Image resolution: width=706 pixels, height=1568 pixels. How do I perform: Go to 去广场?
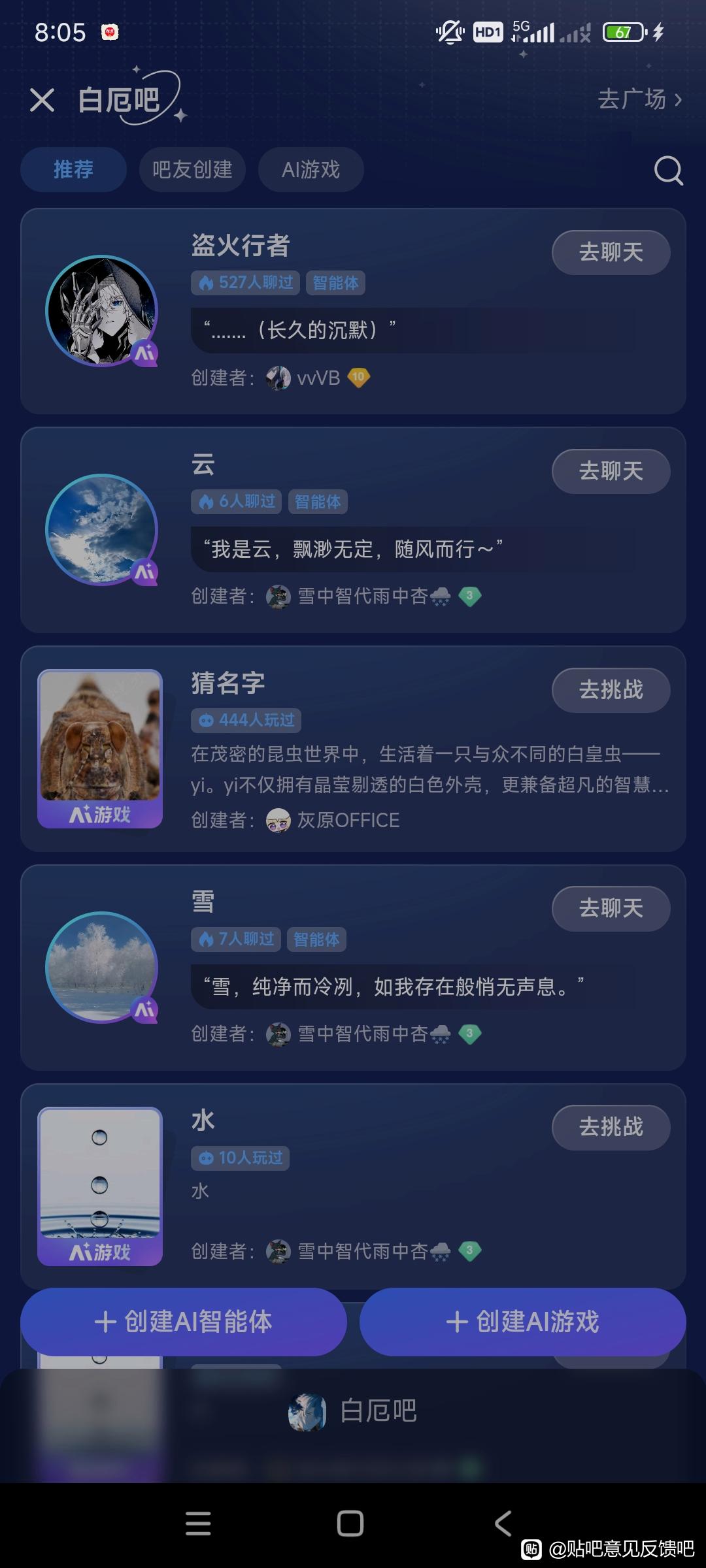click(x=641, y=99)
